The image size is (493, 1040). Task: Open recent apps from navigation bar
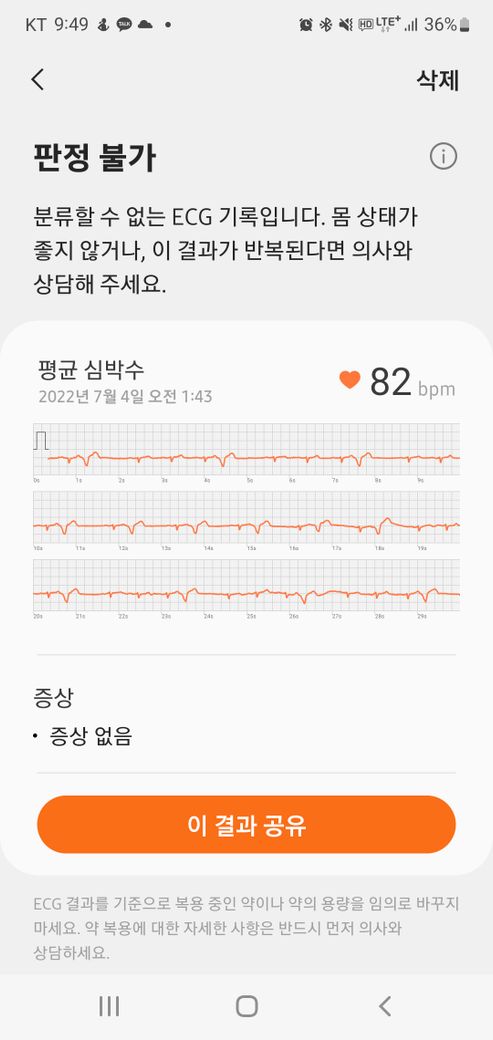tap(109, 1006)
